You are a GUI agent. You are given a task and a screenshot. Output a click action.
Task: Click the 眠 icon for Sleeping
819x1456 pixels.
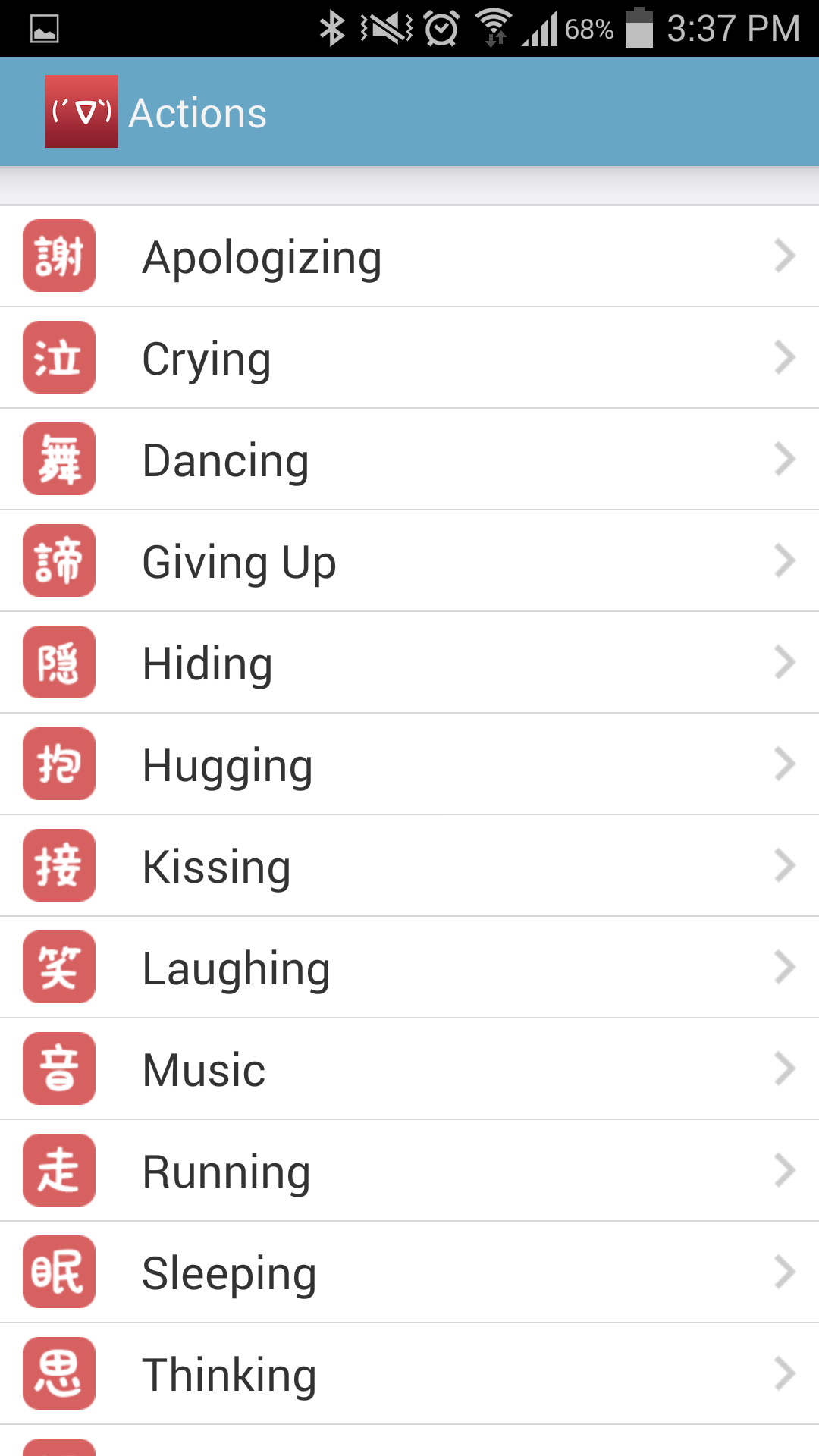click(58, 1272)
